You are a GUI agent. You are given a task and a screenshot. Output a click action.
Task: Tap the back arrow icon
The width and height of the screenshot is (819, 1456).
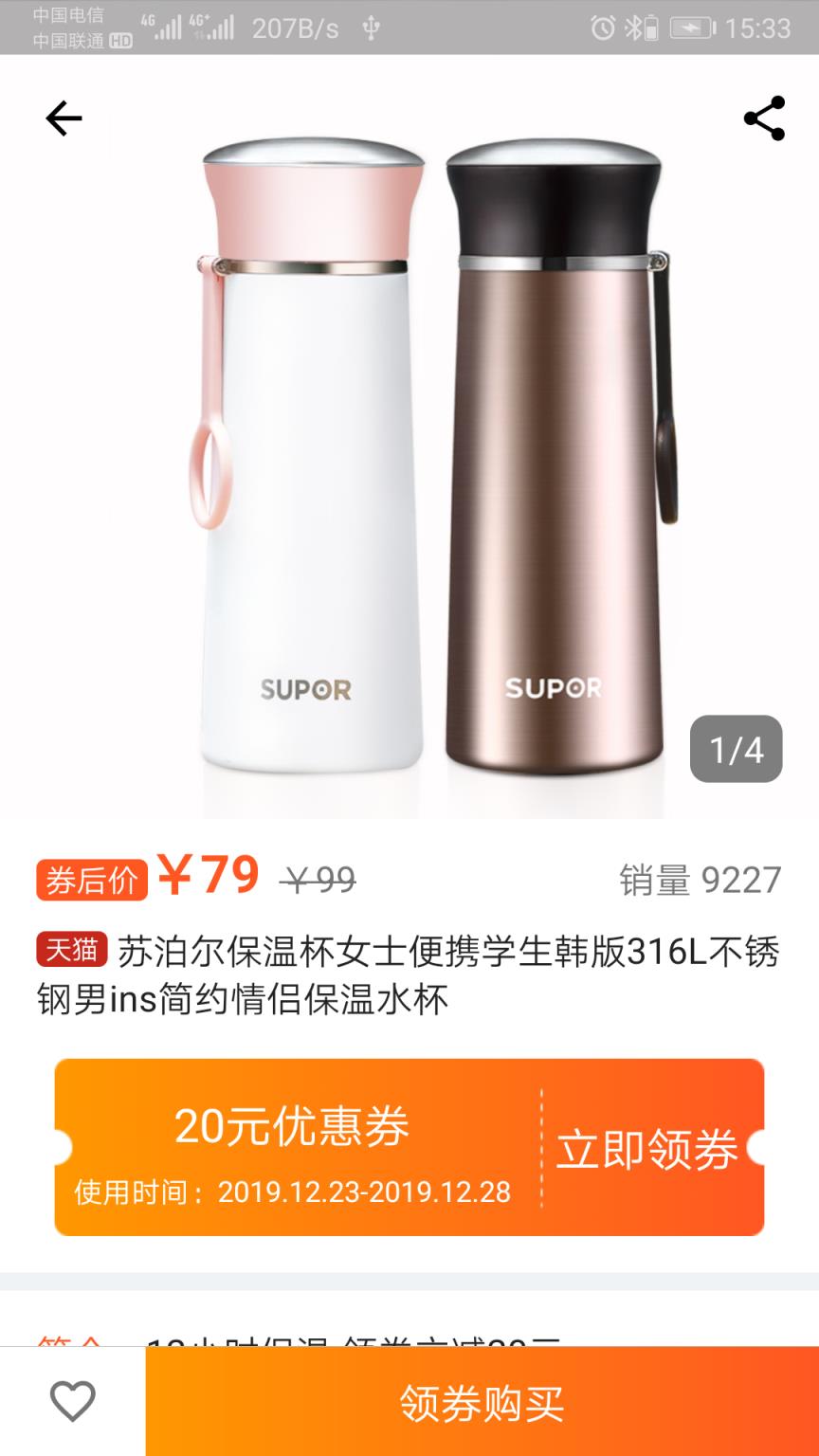(x=62, y=117)
